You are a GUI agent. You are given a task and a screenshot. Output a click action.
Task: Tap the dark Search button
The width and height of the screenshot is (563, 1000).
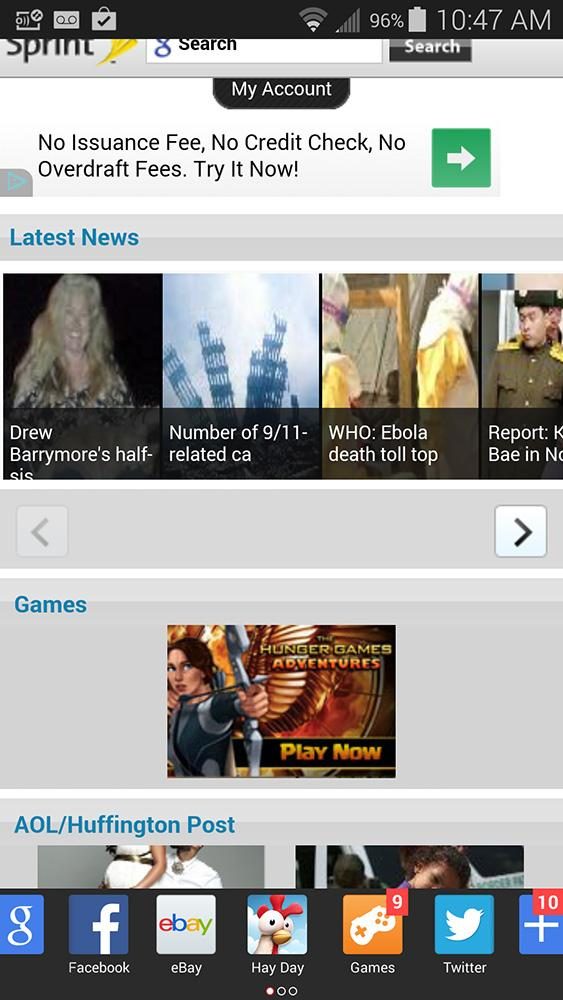pyautogui.click(x=430, y=49)
